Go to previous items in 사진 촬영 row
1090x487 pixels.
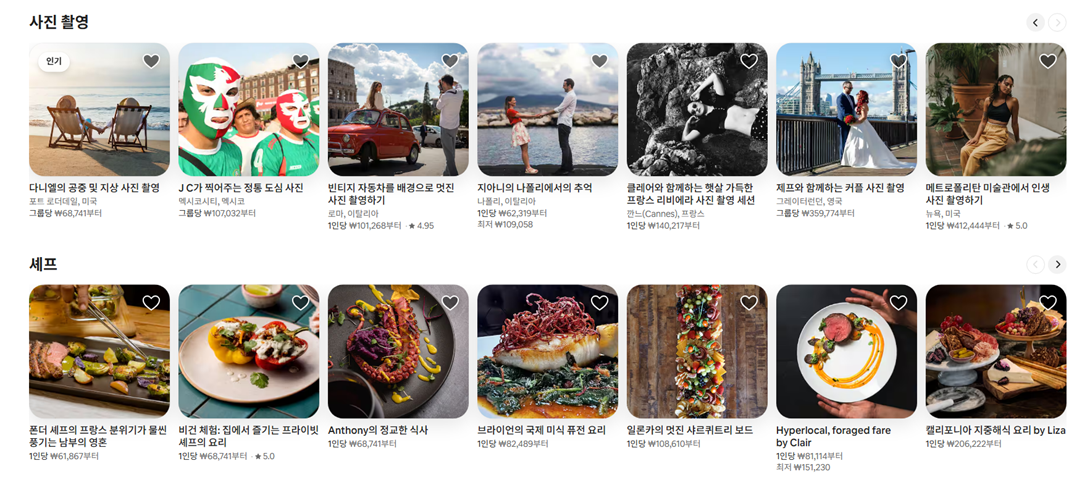(1035, 22)
